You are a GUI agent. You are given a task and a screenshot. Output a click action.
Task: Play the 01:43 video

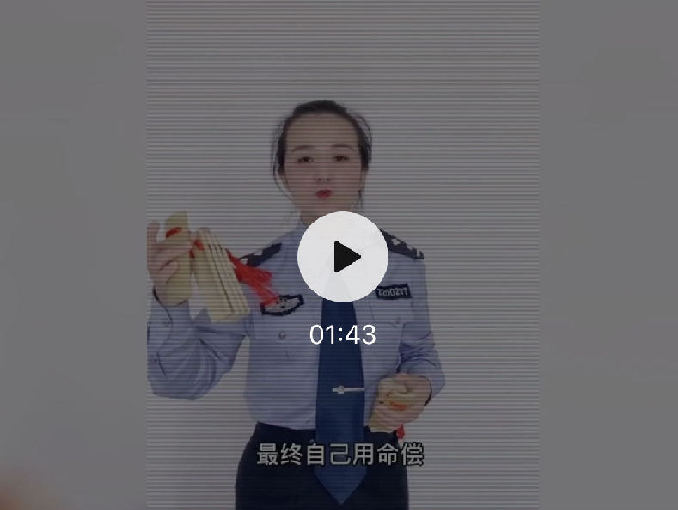point(342,257)
